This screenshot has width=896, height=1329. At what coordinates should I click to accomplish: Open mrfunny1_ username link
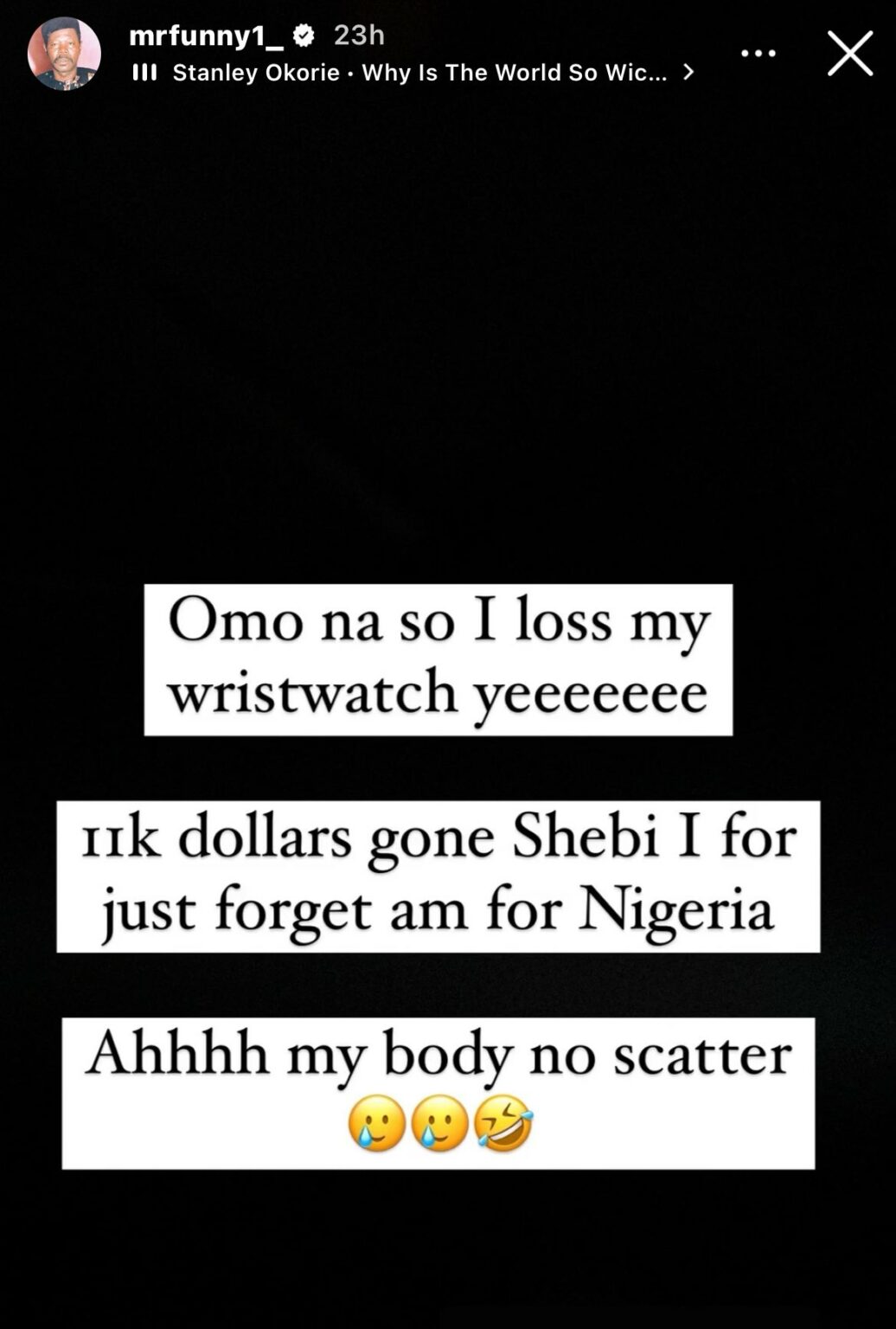coord(206,35)
